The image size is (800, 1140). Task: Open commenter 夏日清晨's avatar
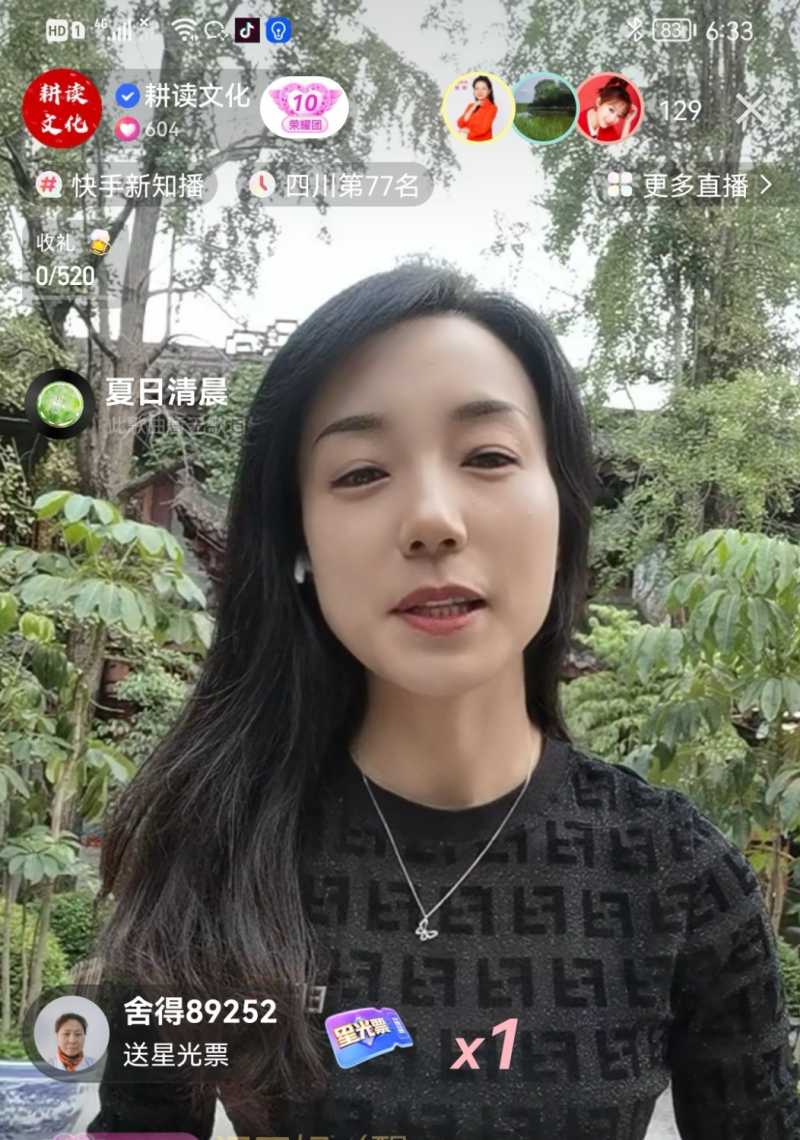click(56, 404)
